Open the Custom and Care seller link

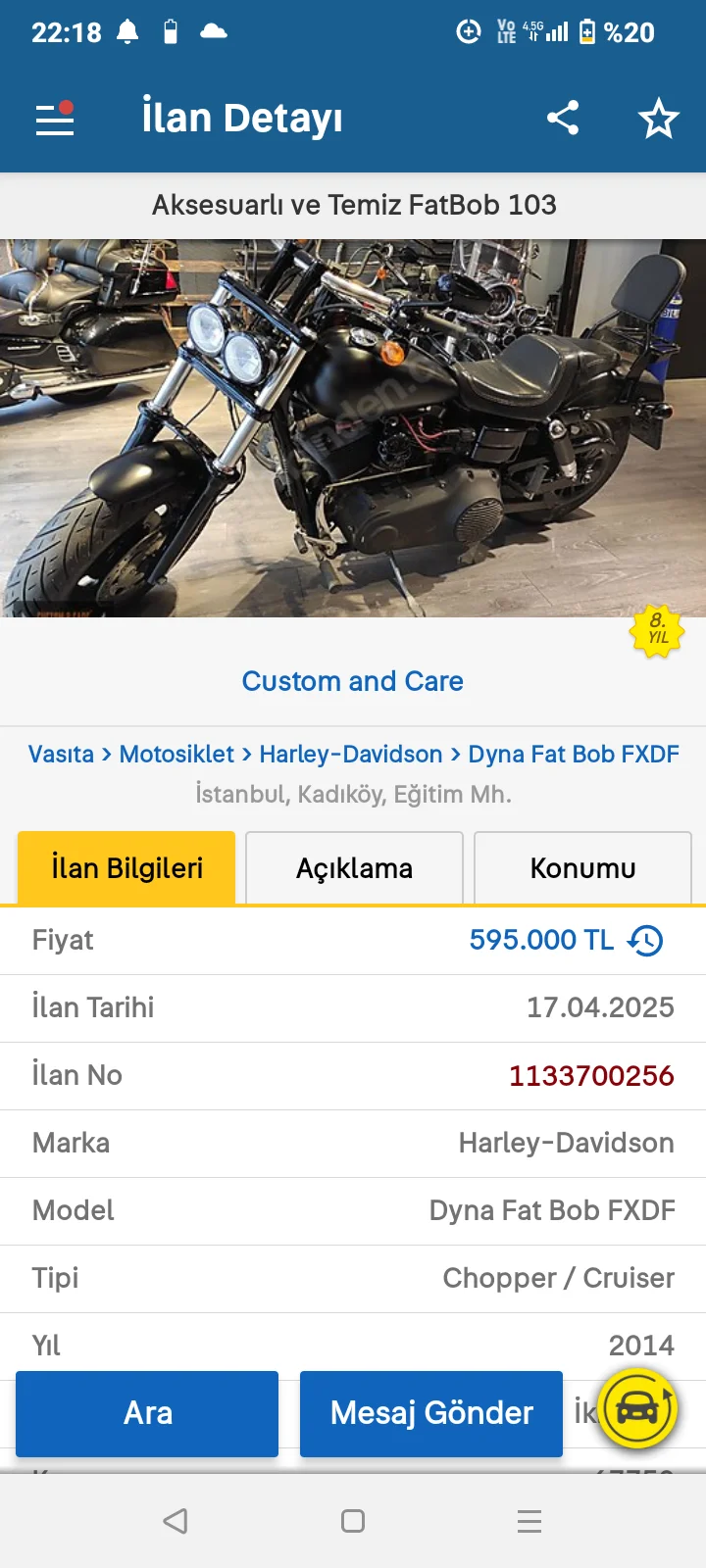(353, 681)
